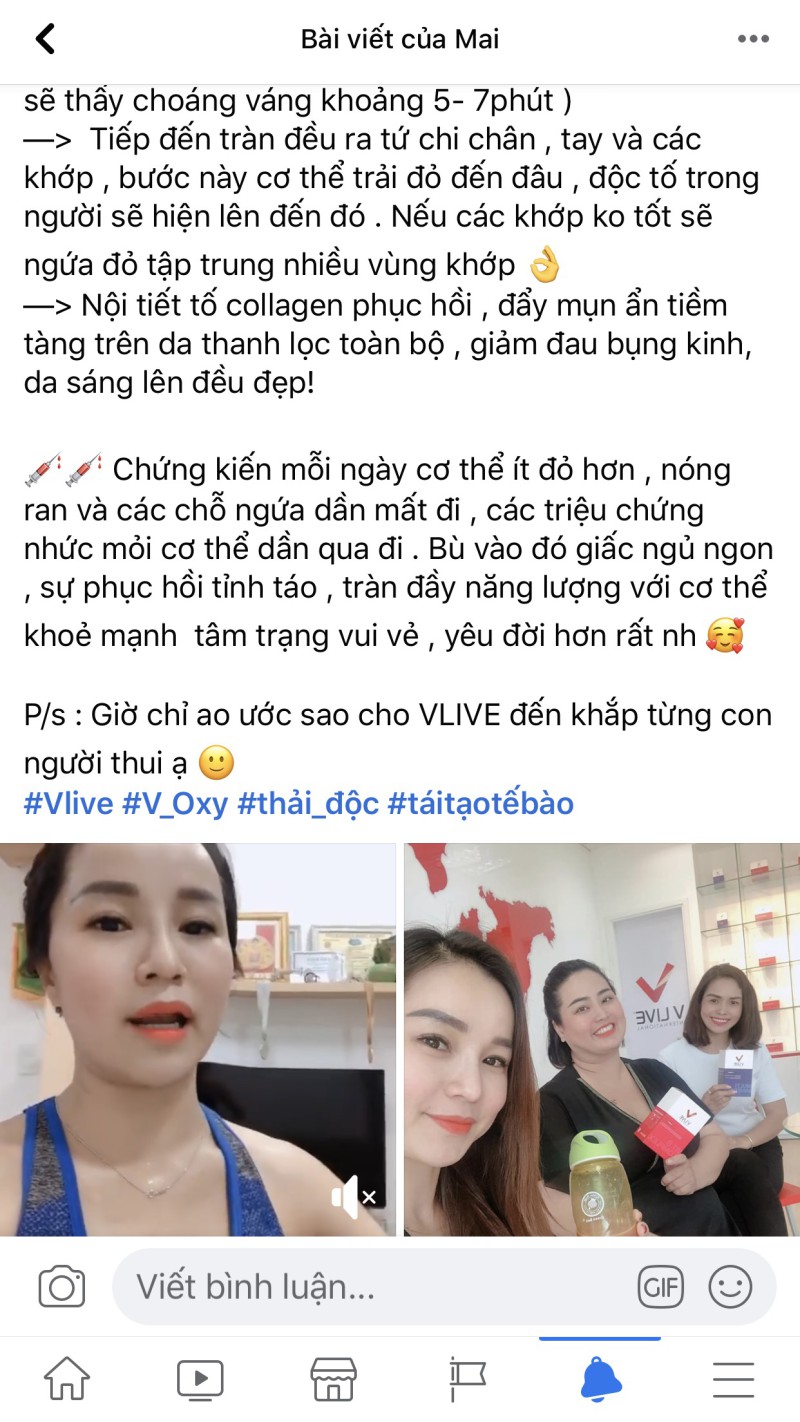Screen dimensions: 800x1422
Task: Open the notifications bell tab
Action: coord(600,1380)
